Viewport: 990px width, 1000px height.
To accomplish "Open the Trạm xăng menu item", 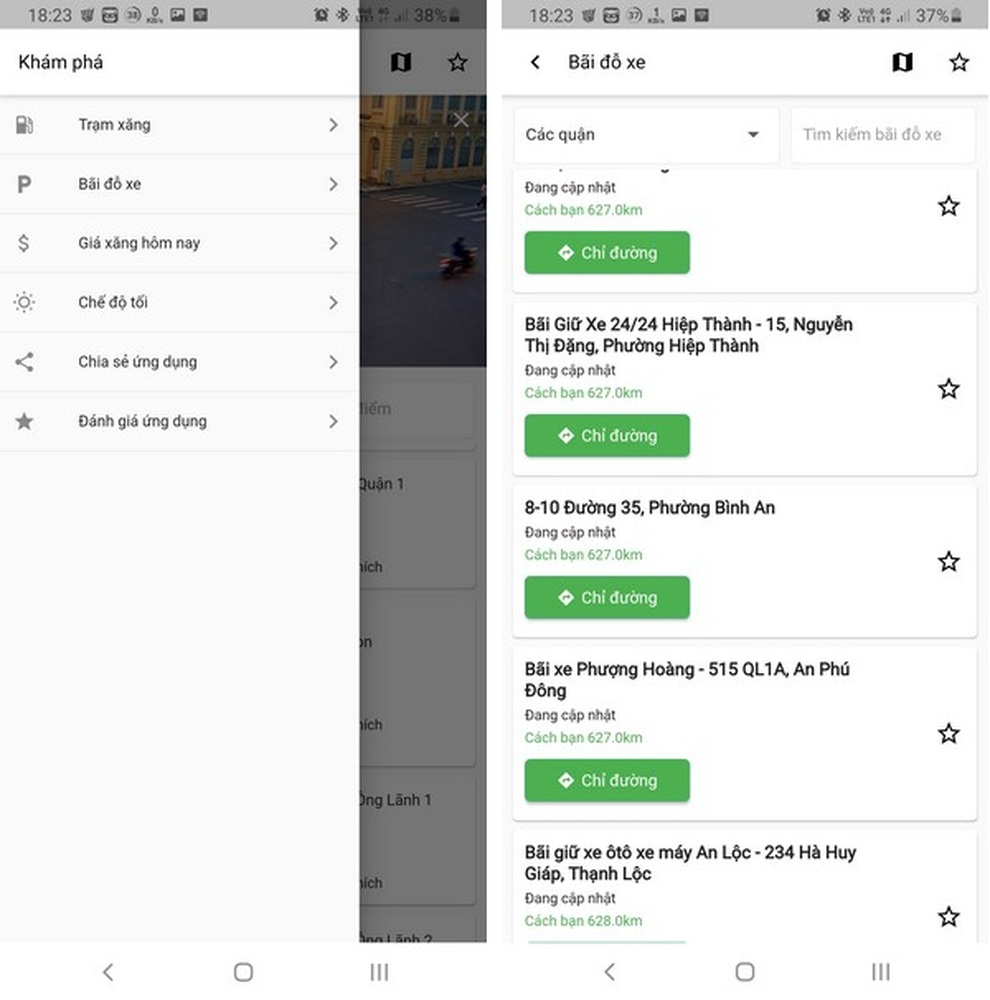I will click(180, 125).
